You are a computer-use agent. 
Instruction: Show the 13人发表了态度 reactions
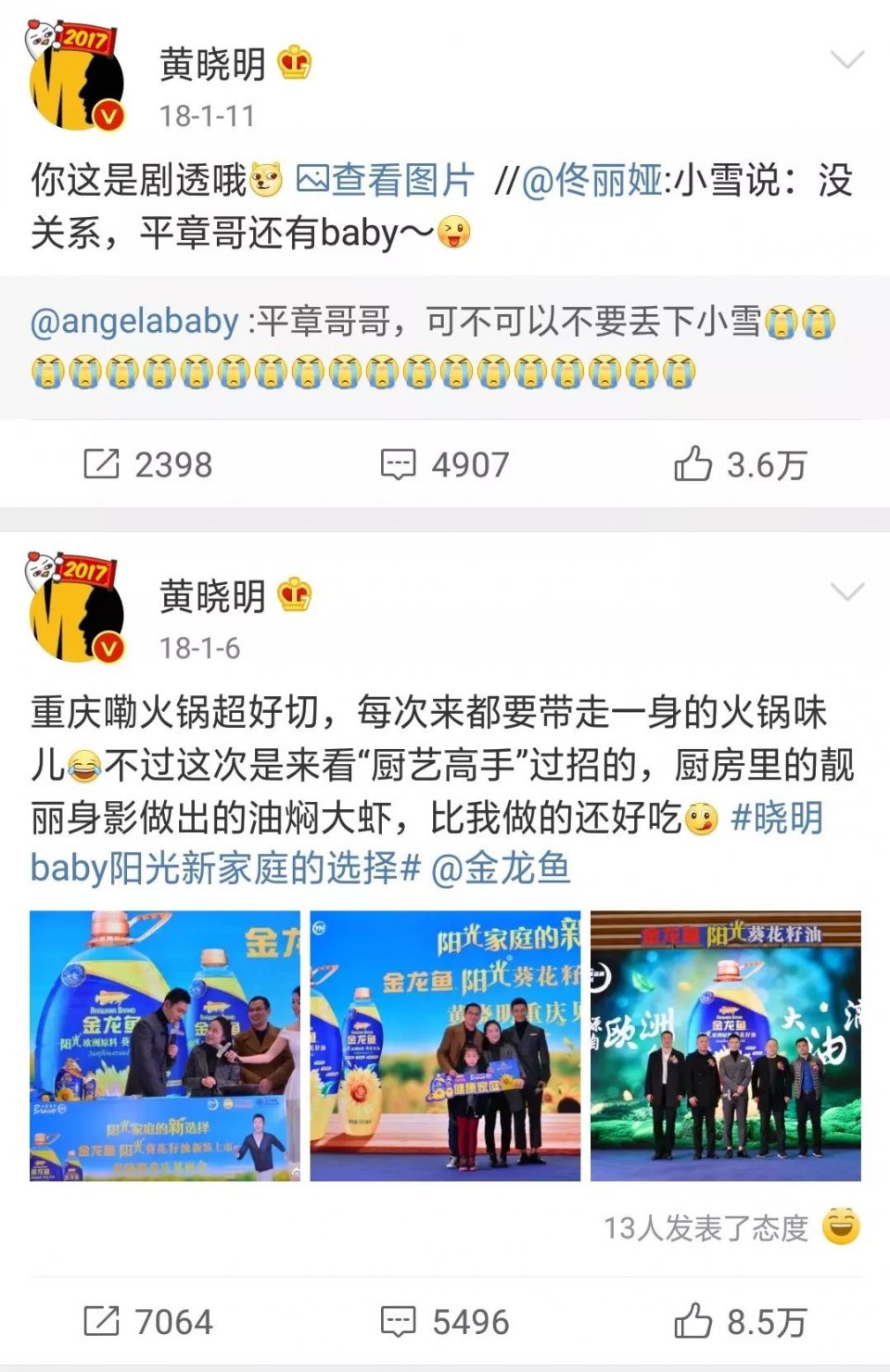731,1228
